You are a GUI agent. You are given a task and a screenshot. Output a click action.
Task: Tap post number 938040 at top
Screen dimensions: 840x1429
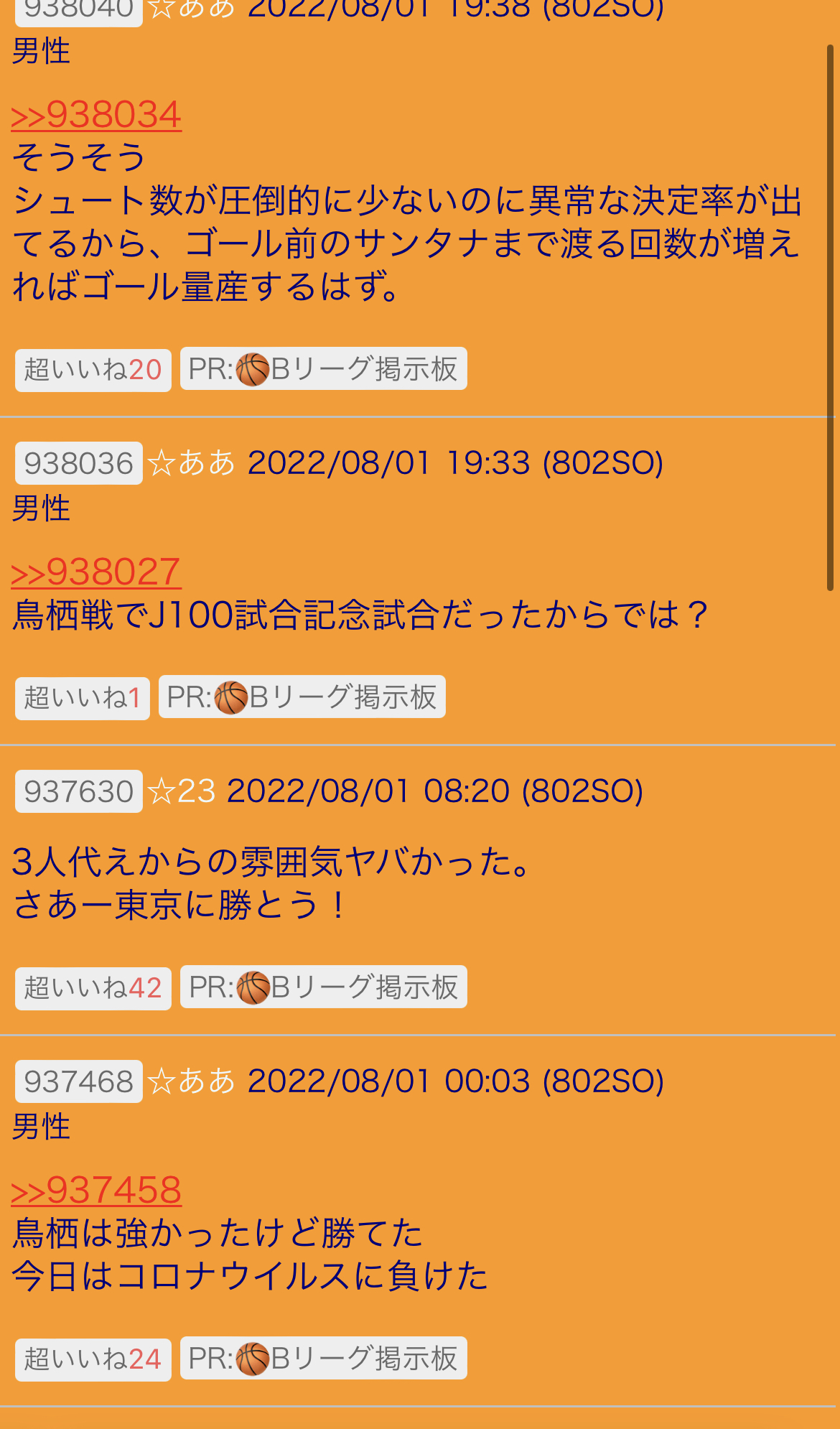pos(79,11)
